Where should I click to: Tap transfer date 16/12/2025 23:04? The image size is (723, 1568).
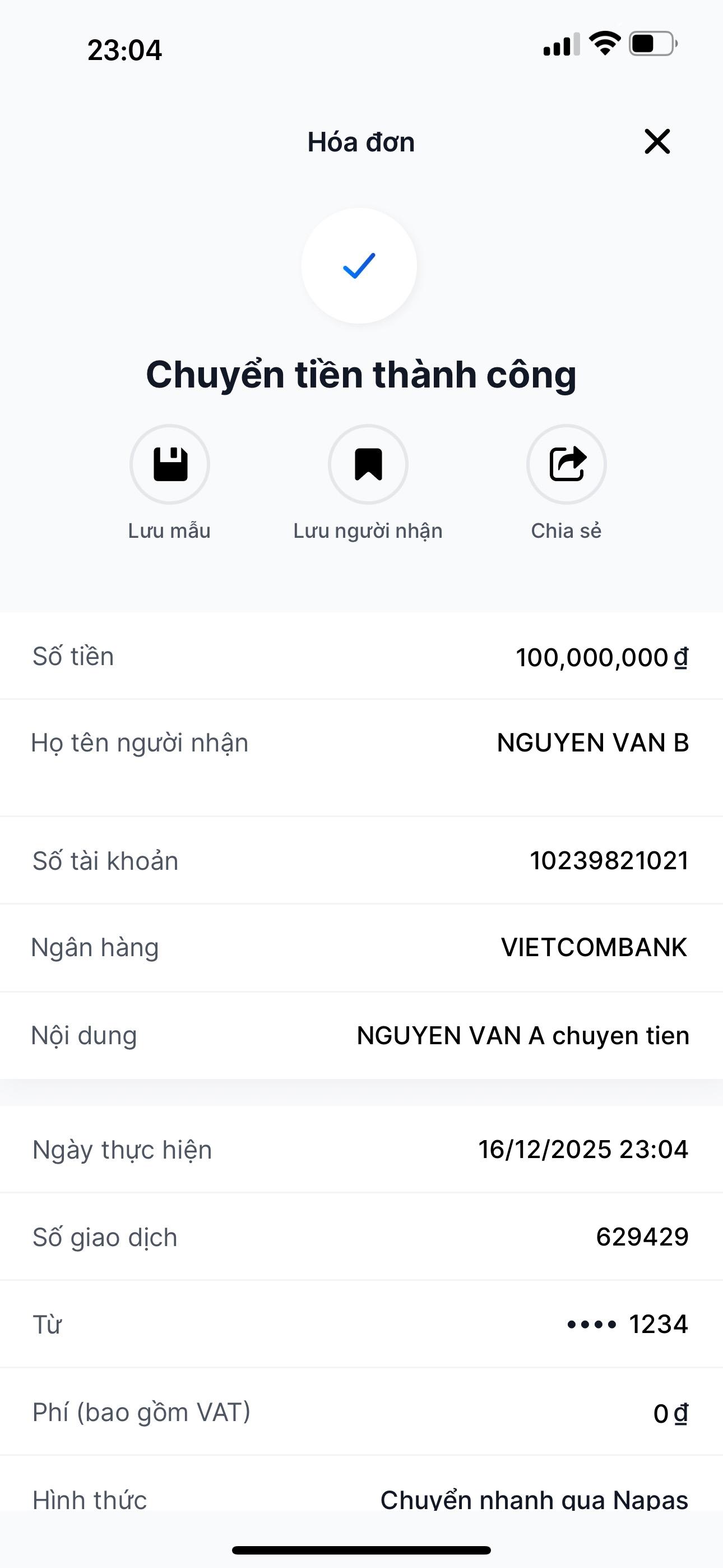[x=582, y=1150]
